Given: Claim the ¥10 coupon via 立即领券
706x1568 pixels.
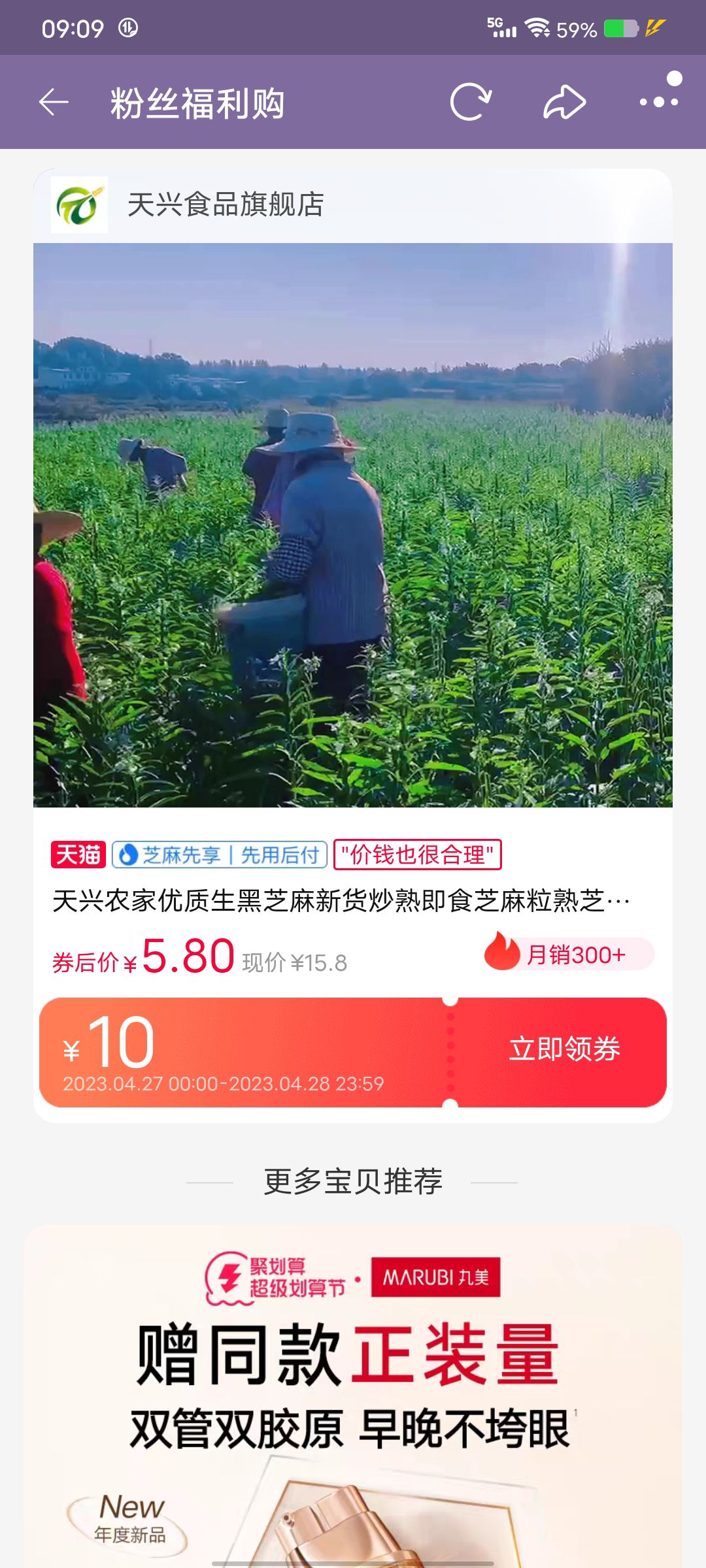Looking at the screenshot, I should [x=564, y=1049].
